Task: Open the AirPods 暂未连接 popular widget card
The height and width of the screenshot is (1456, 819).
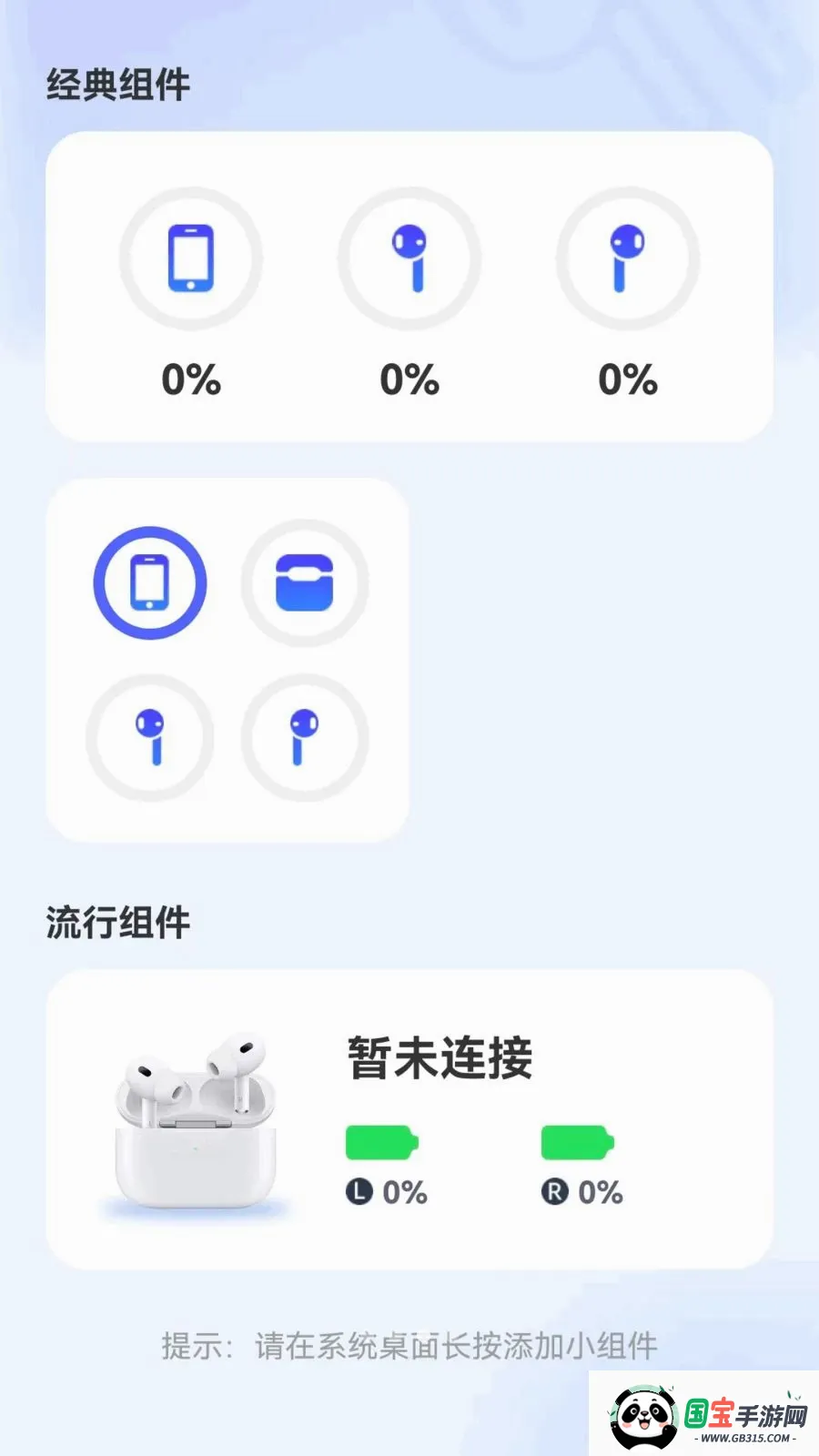Action: tap(409, 1119)
